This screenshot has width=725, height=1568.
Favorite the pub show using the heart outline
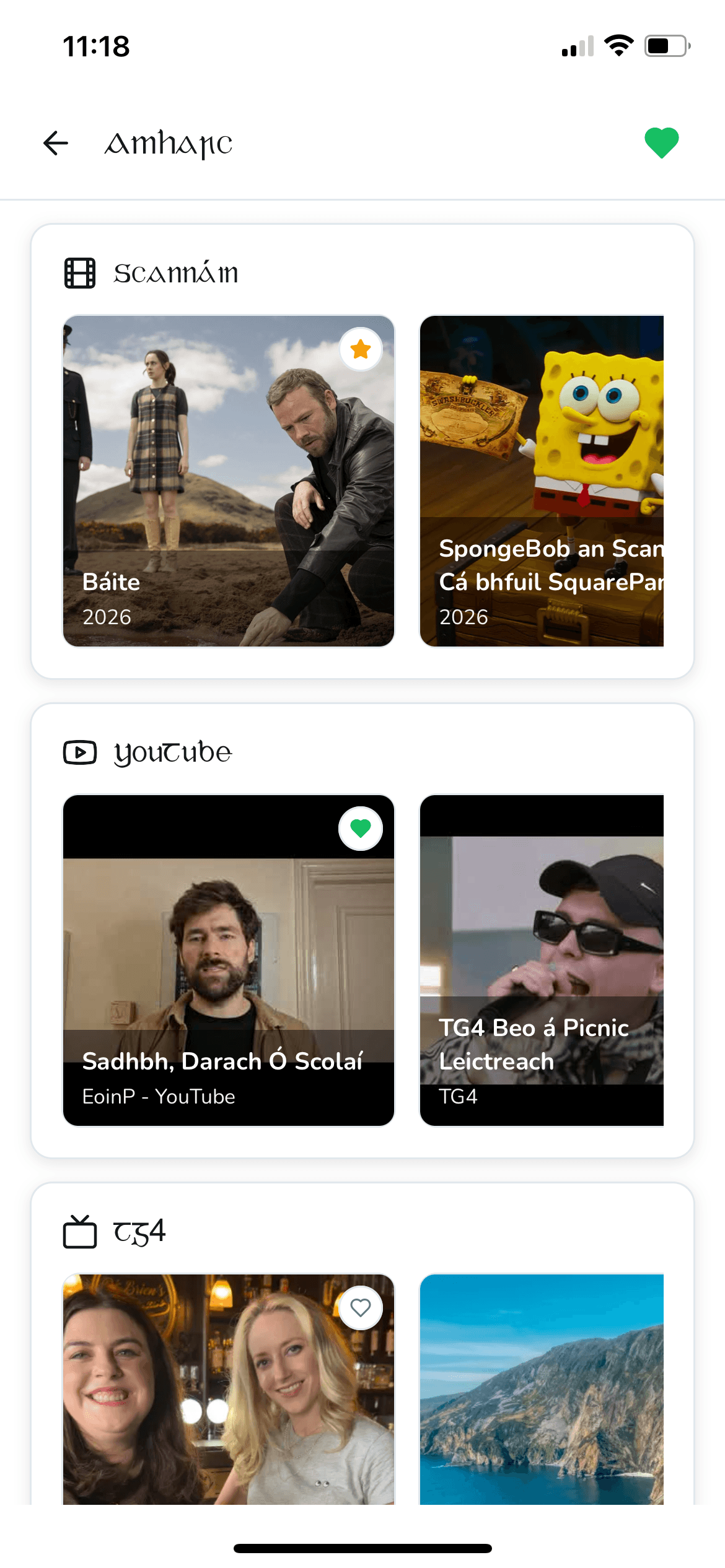[360, 1307]
